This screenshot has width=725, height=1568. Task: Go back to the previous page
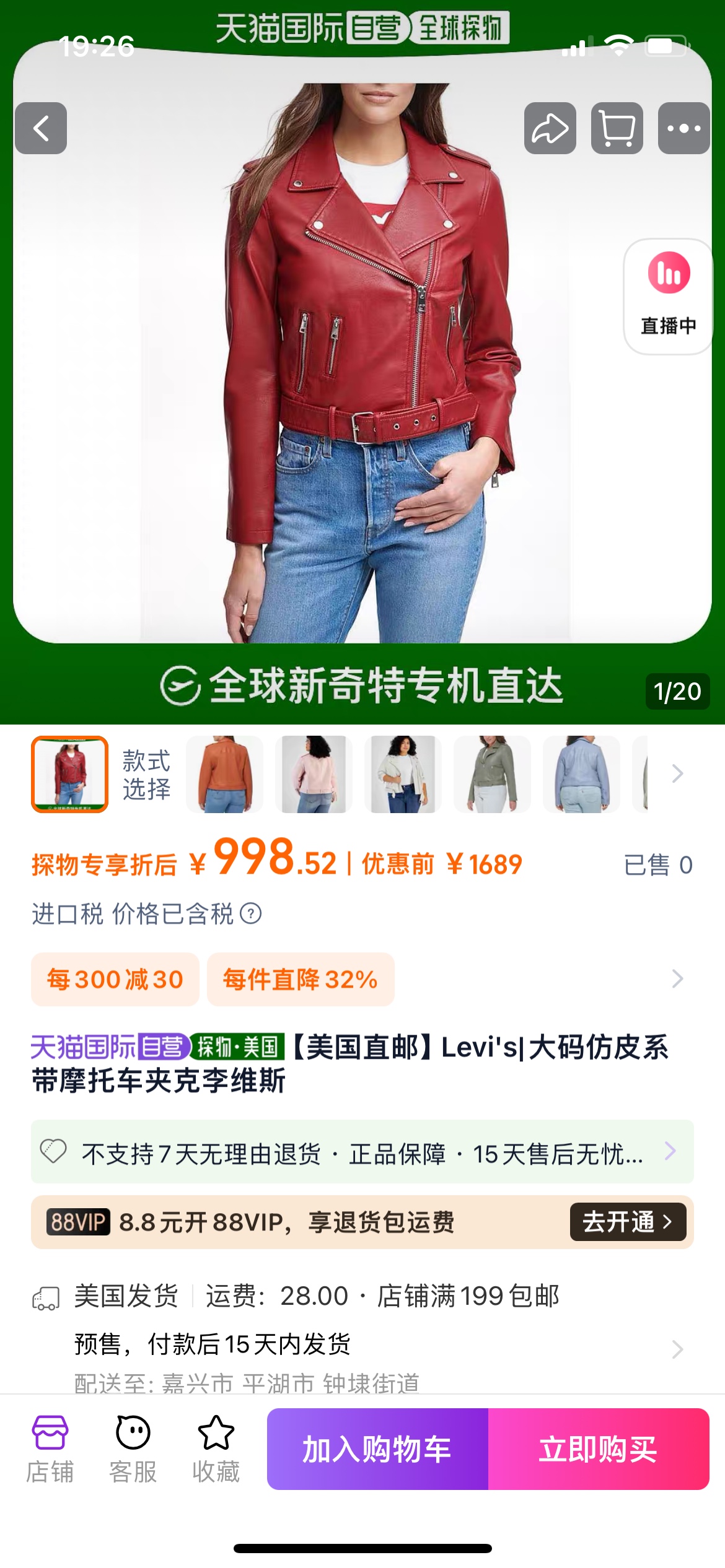pyautogui.click(x=41, y=128)
